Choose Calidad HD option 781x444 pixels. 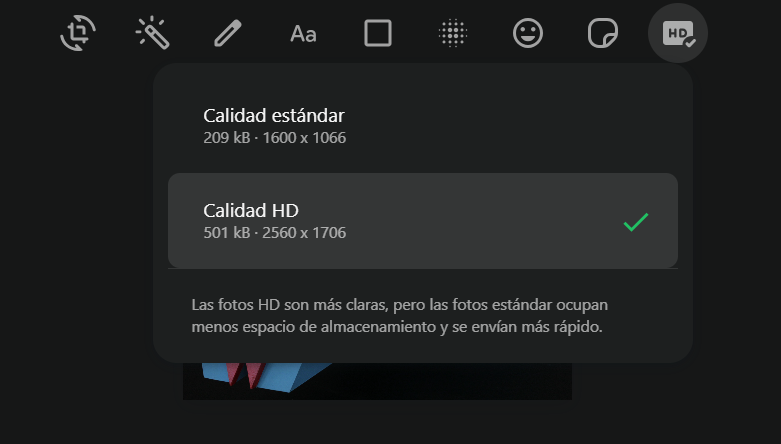click(x=422, y=220)
